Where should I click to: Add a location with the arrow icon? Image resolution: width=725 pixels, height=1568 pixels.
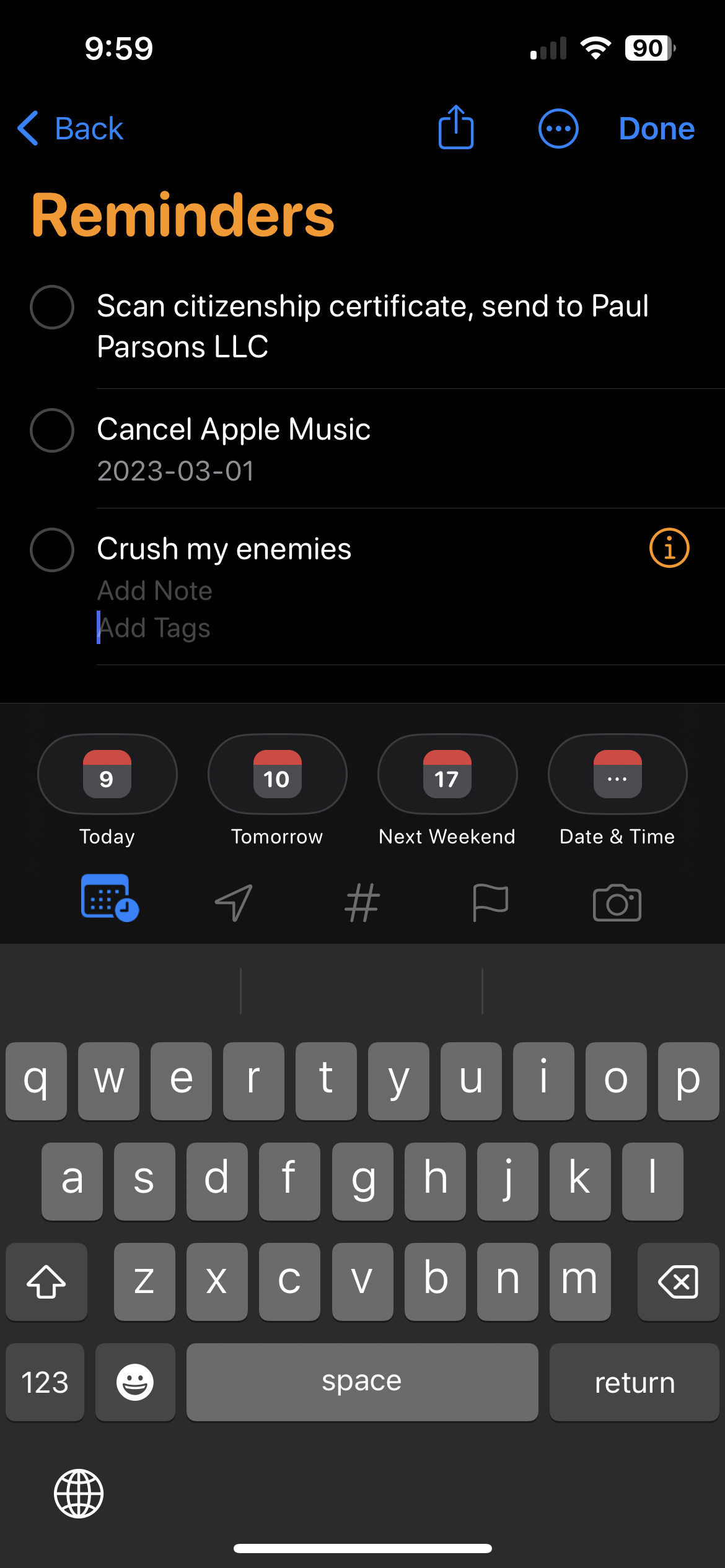[234, 902]
